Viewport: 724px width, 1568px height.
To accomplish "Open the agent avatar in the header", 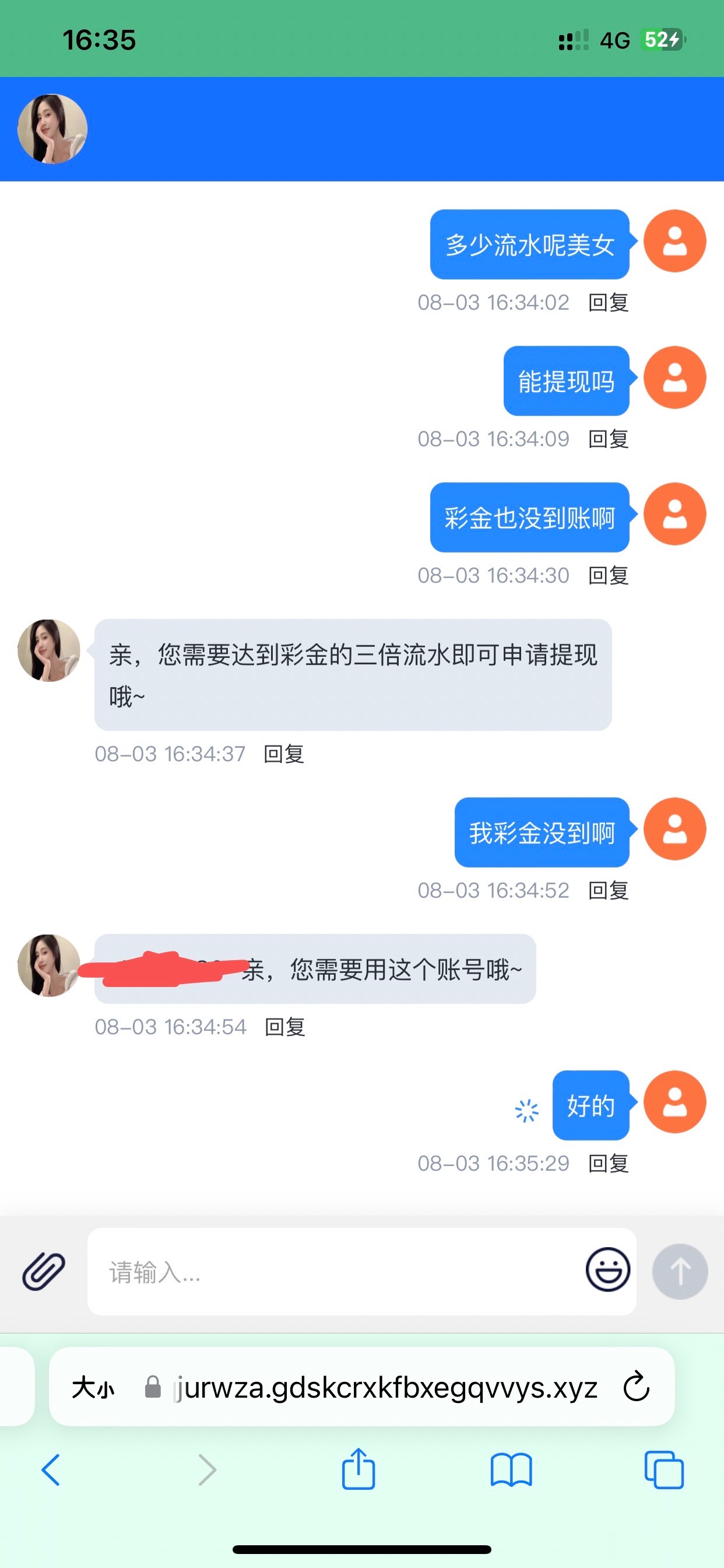I will pyautogui.click(x=52, y=129).
